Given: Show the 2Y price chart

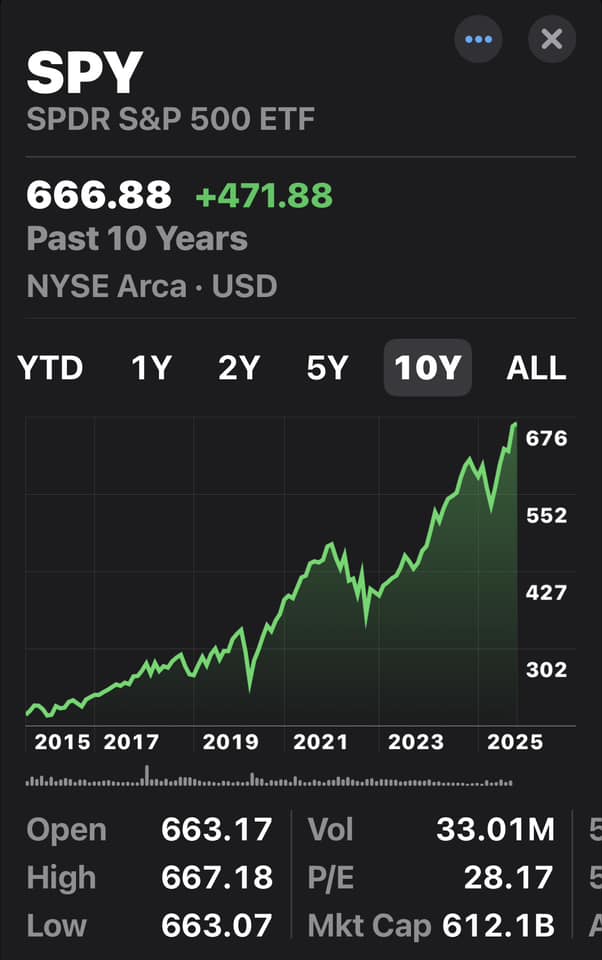Looking at the screenshot, I should click(x=238, y=368).
